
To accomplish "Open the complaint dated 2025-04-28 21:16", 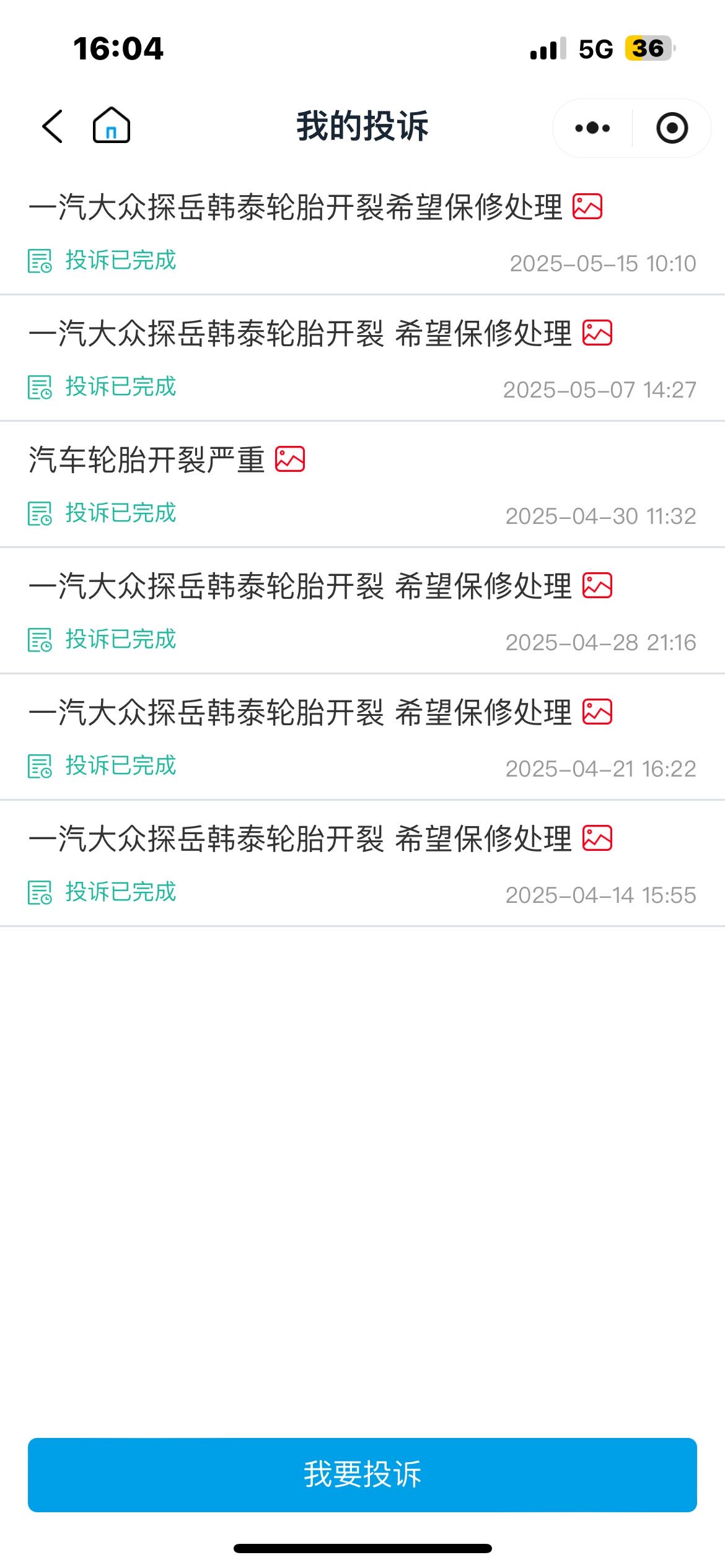I will pos(362,611).
